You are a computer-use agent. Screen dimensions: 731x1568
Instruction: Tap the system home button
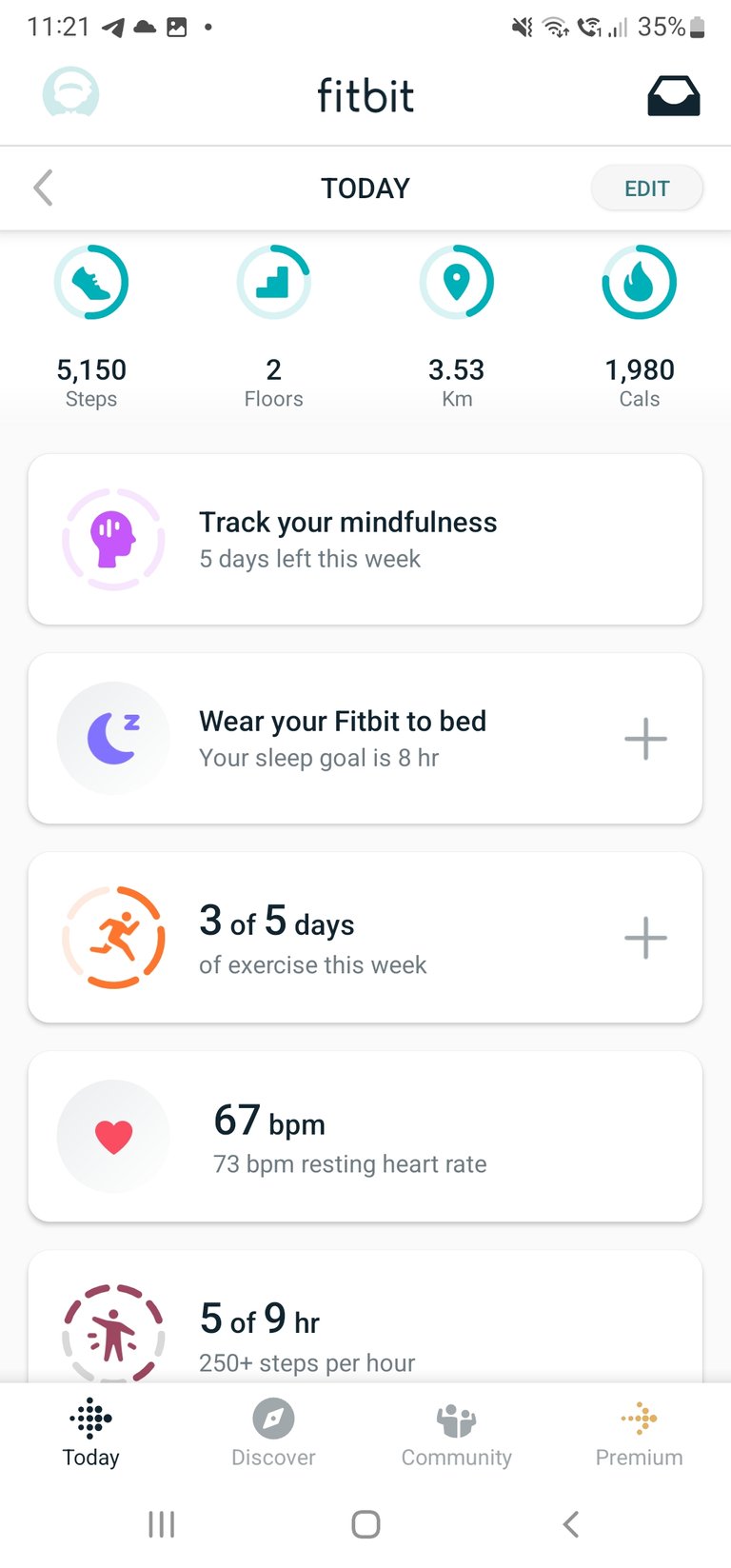365,1524
